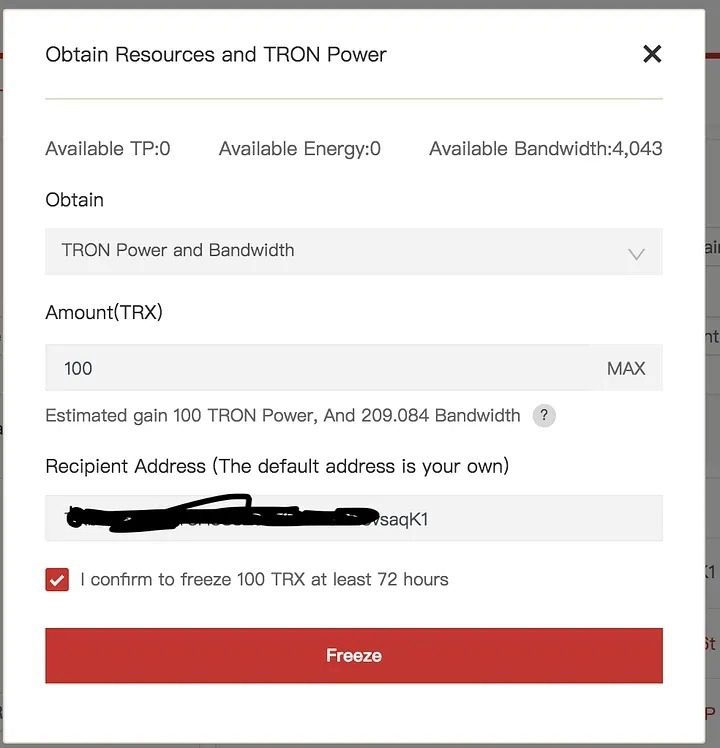Uncheck the confirm freeze 100 TRX checkbox
The image size is (720, 748).
pos(57,580)
